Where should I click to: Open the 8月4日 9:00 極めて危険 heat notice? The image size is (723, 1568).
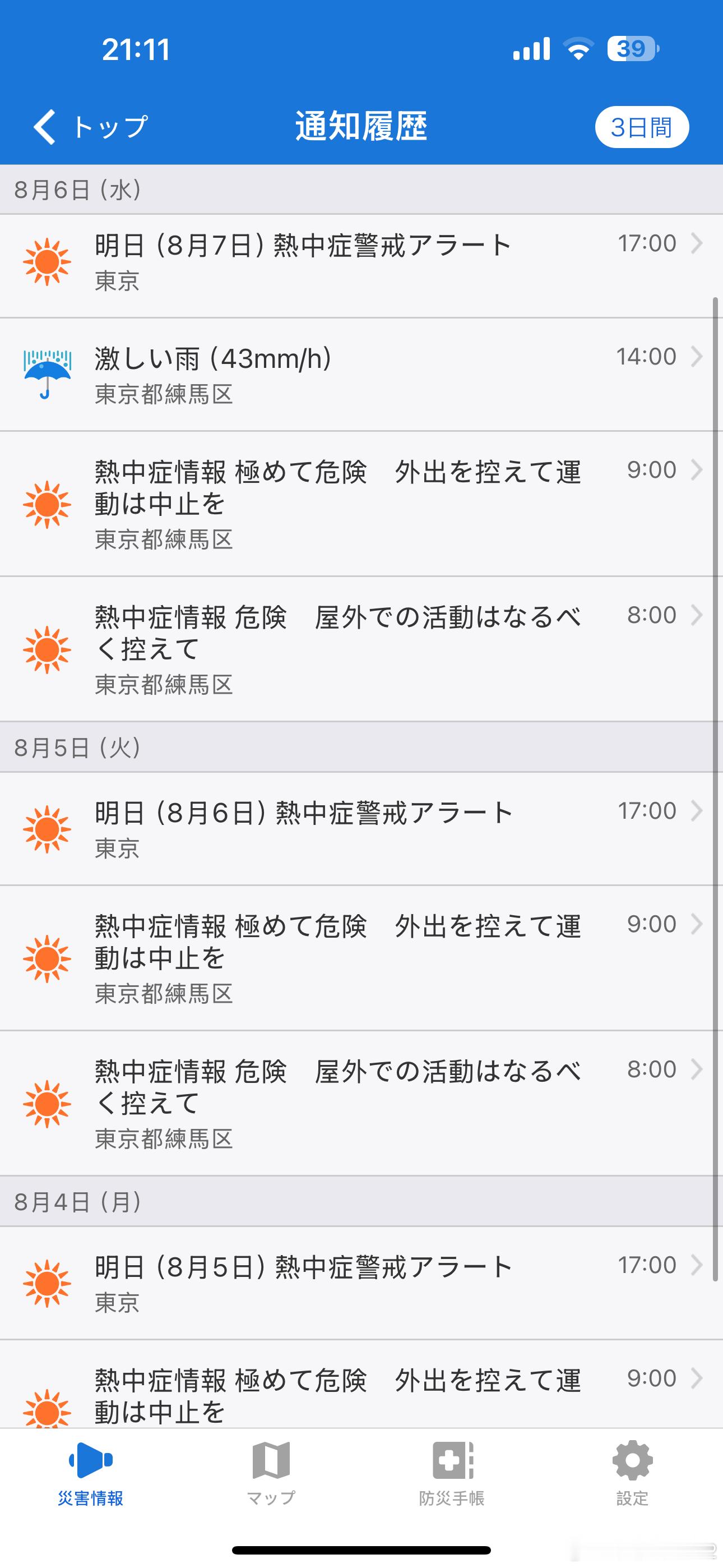[x=361, y=1383]
